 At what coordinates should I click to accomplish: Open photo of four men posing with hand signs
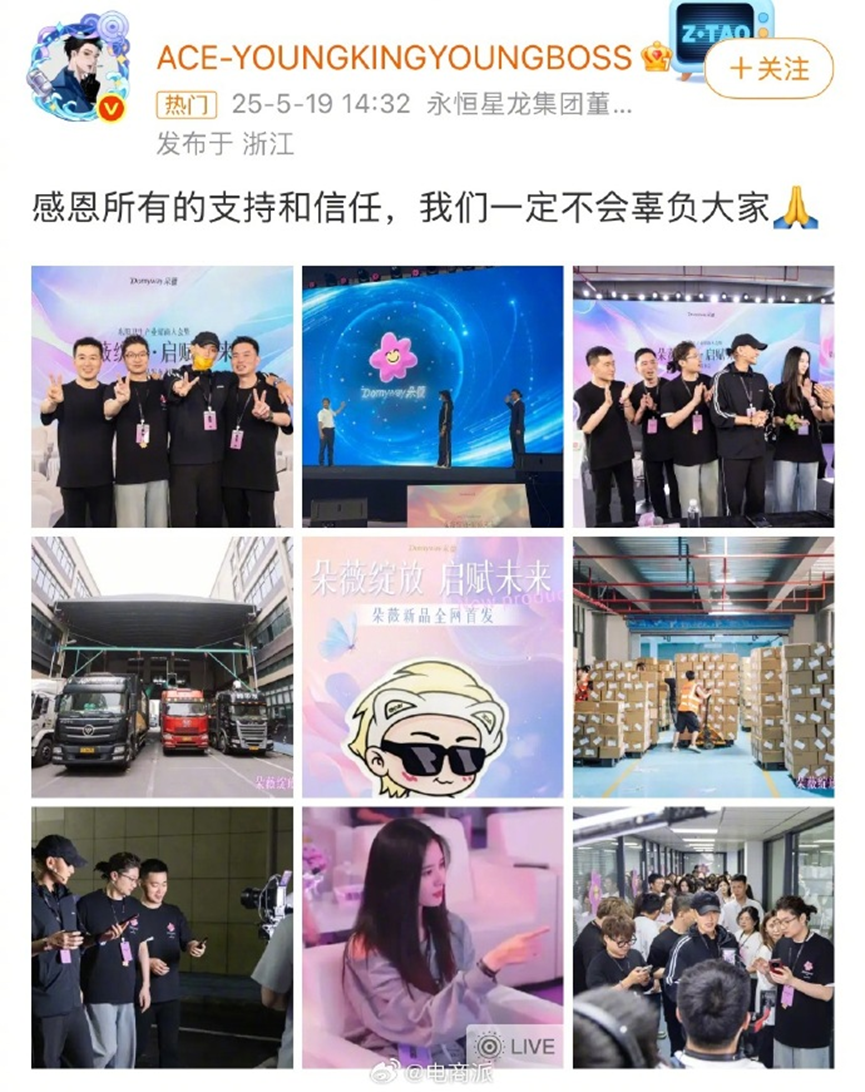pyautogui.click(x=162, y=396)
